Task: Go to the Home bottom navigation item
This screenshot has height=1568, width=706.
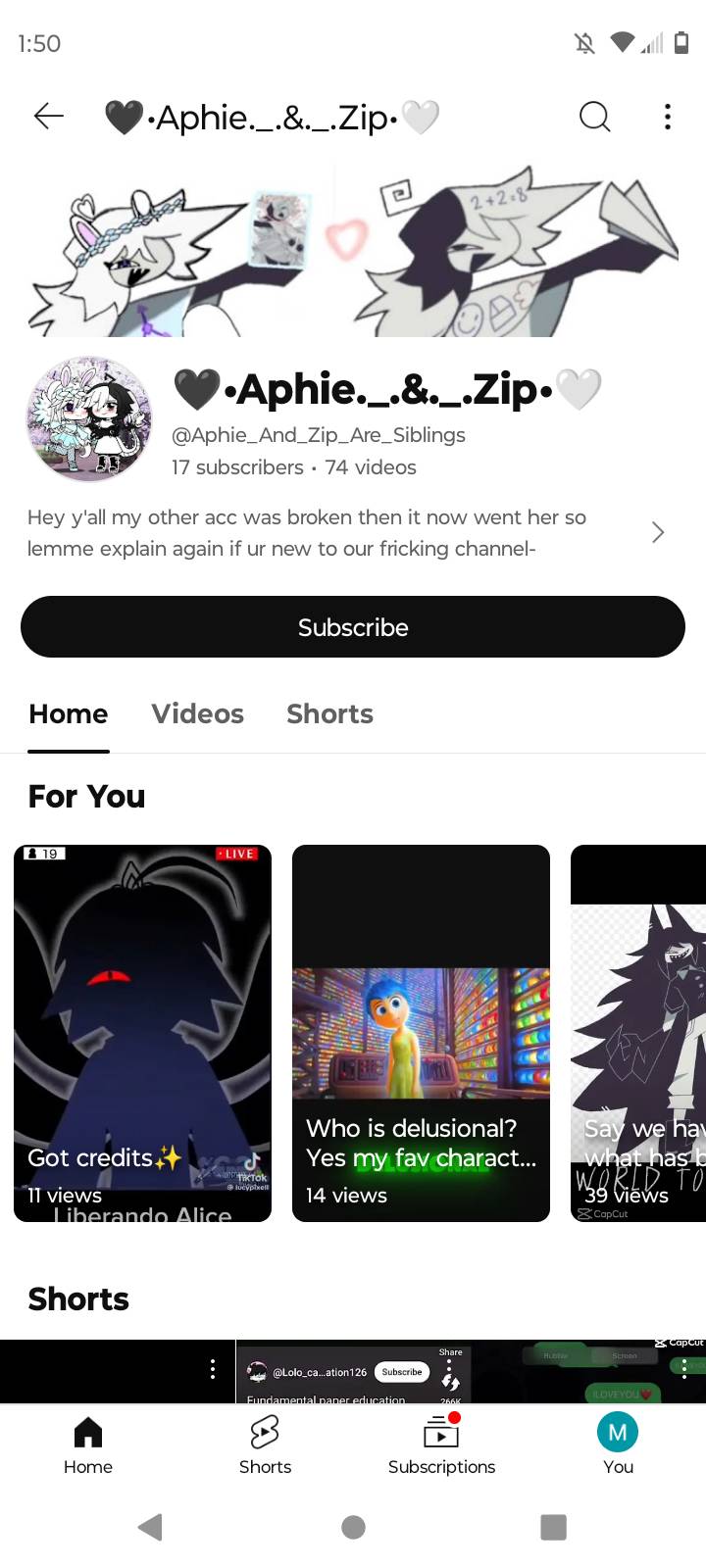Action: point(88,1445)
